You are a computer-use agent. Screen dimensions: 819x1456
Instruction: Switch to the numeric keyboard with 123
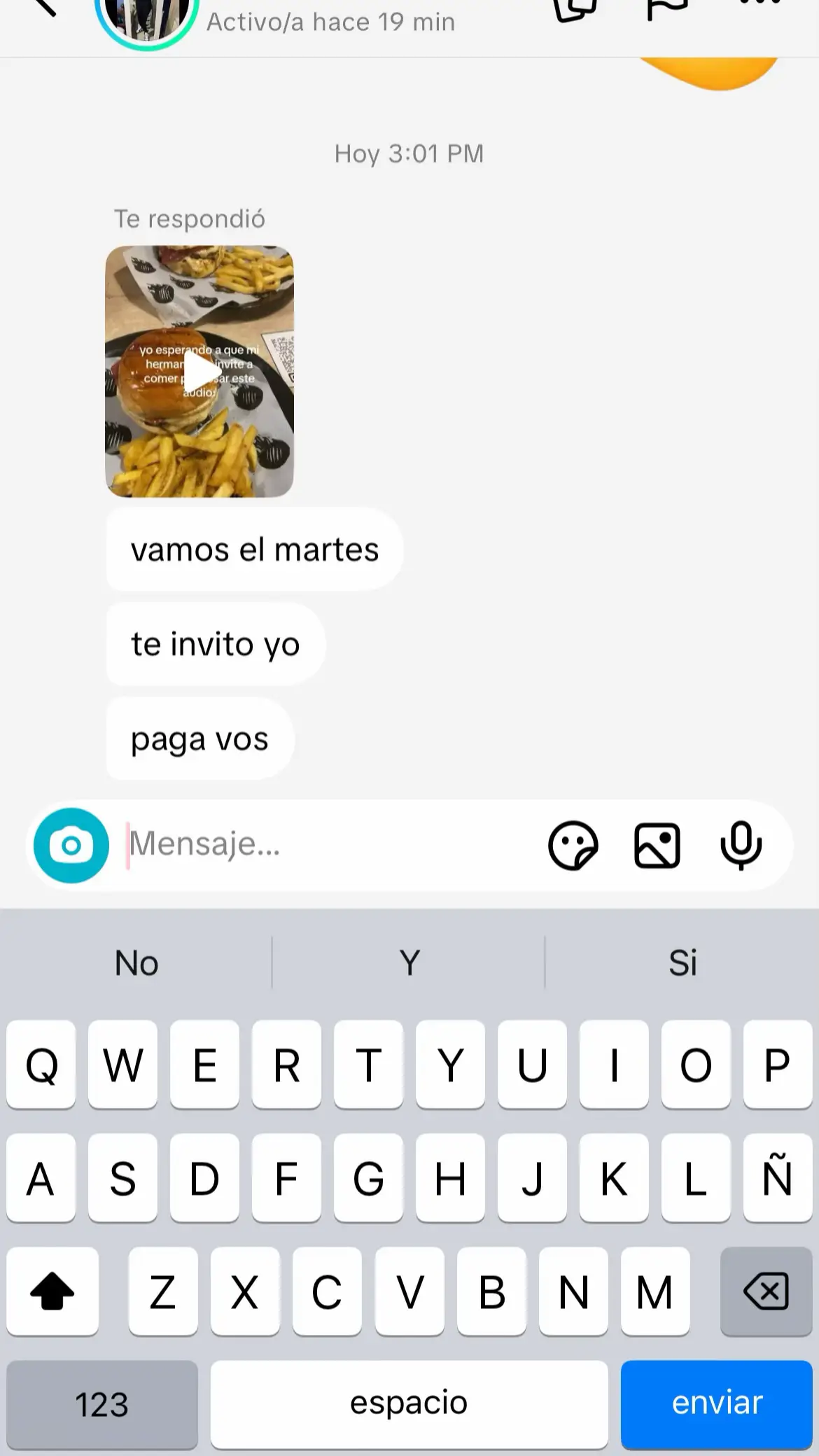point(101,1403)
